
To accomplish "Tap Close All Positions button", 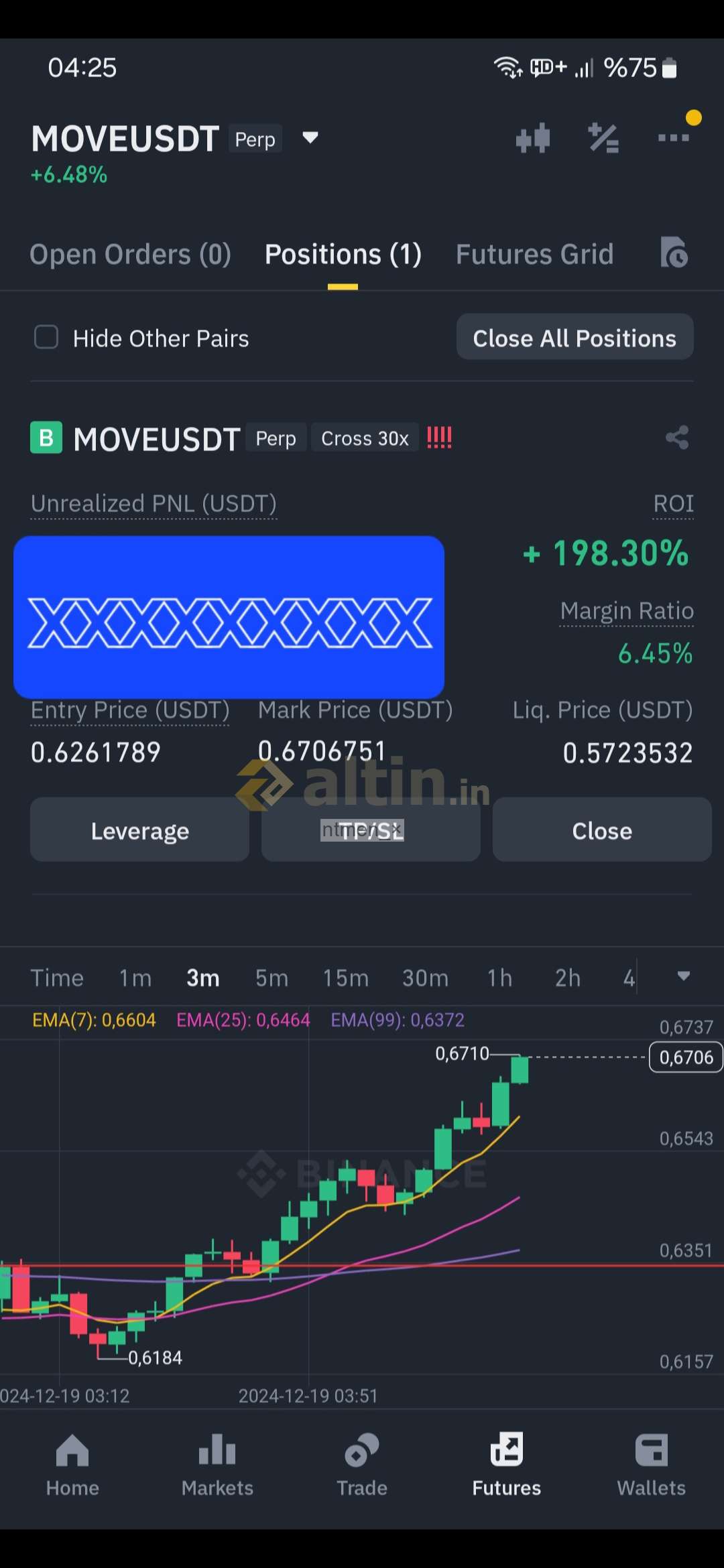I will coord(575,337).
